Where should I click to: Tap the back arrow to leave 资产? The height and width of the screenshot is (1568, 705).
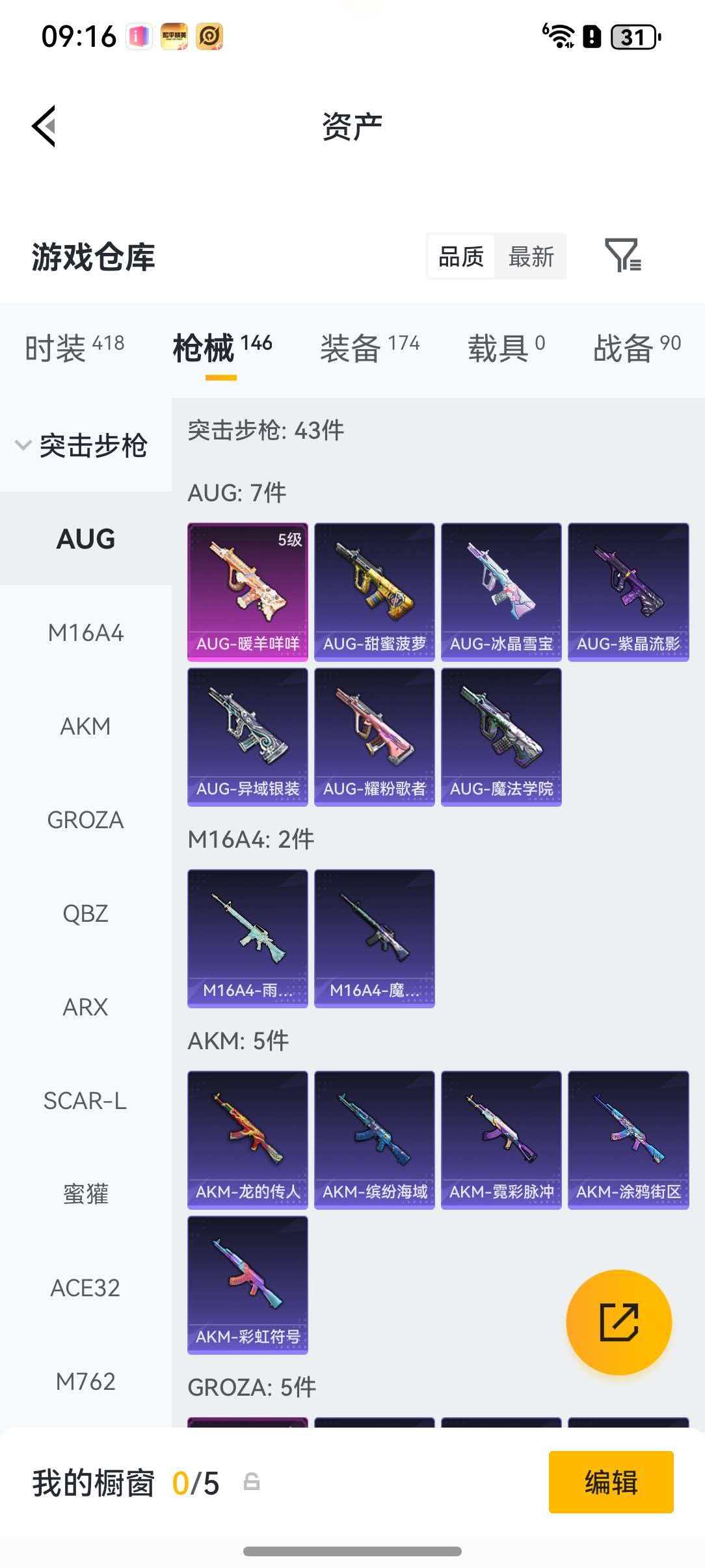[44, 127]
